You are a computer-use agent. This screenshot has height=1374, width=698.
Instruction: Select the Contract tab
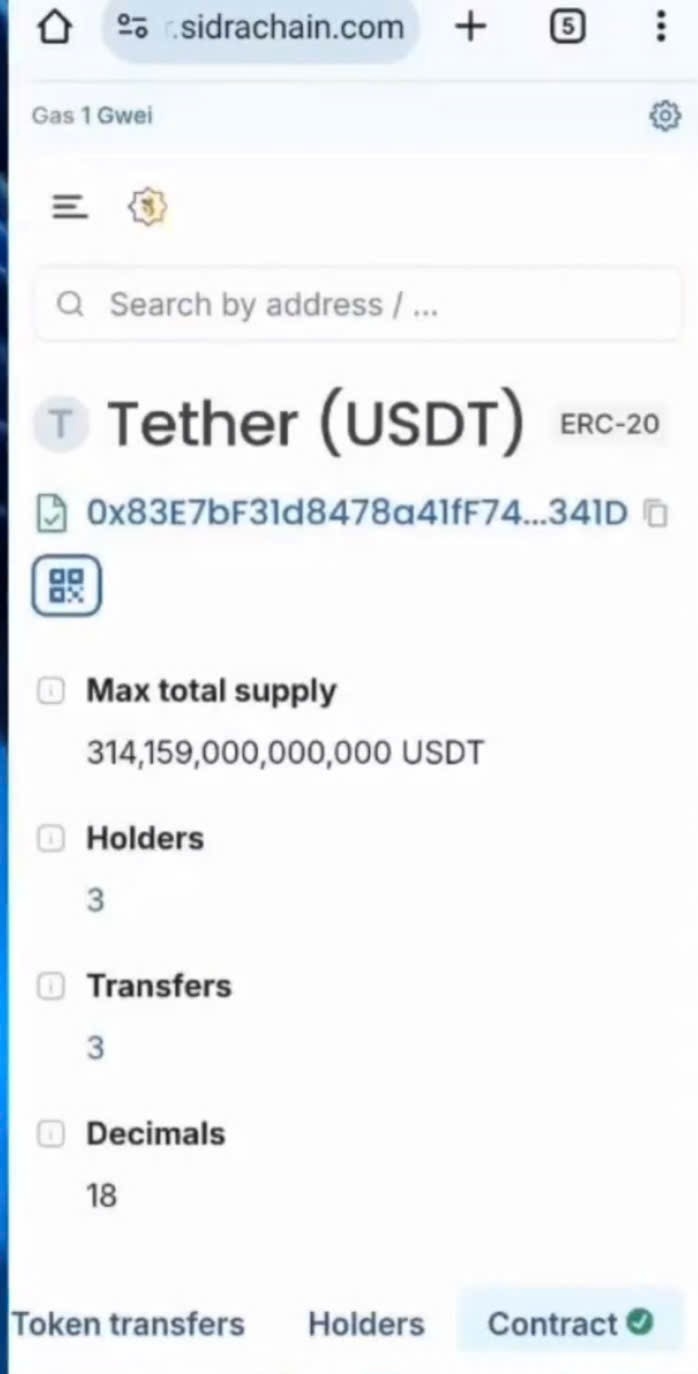(568, 1324)
